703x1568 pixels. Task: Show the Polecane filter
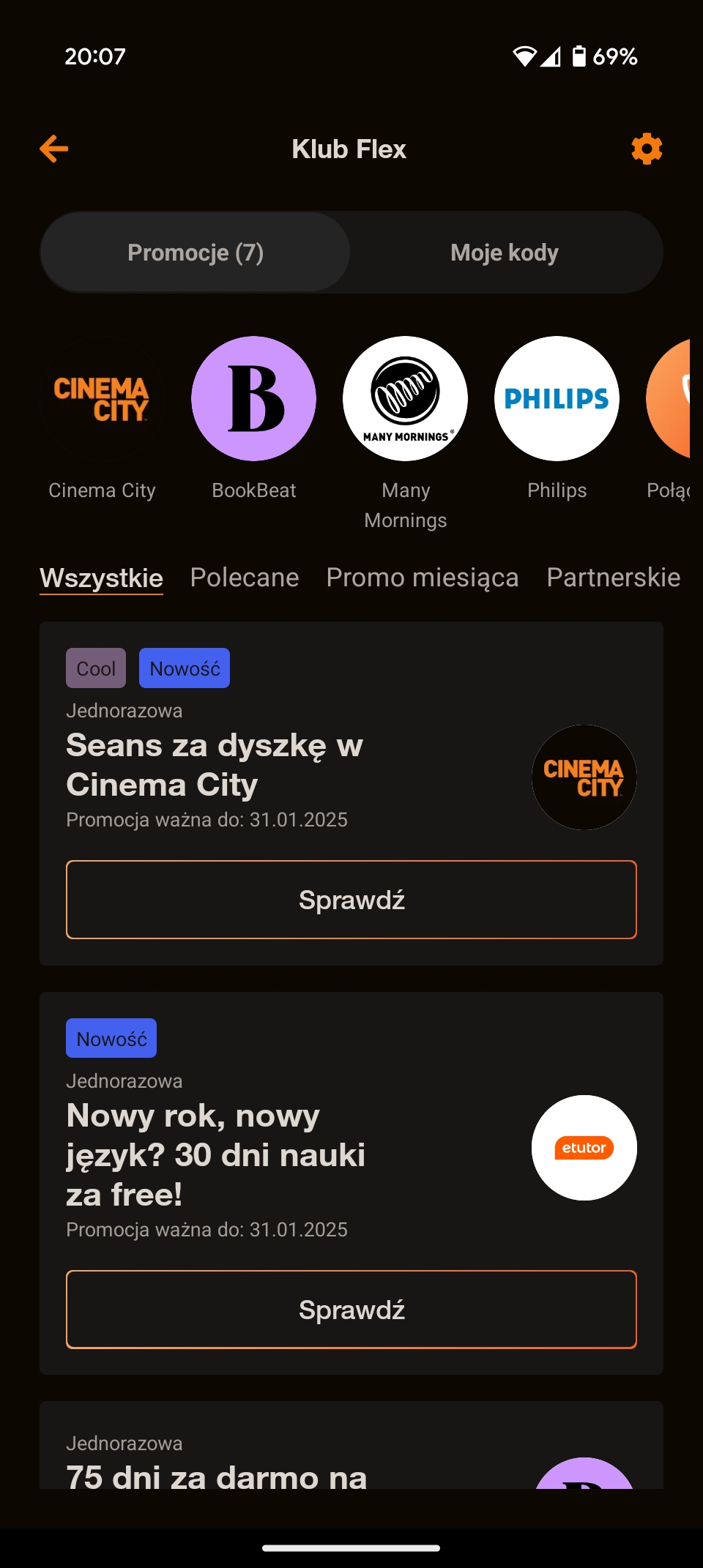click(x=245, y=578)
